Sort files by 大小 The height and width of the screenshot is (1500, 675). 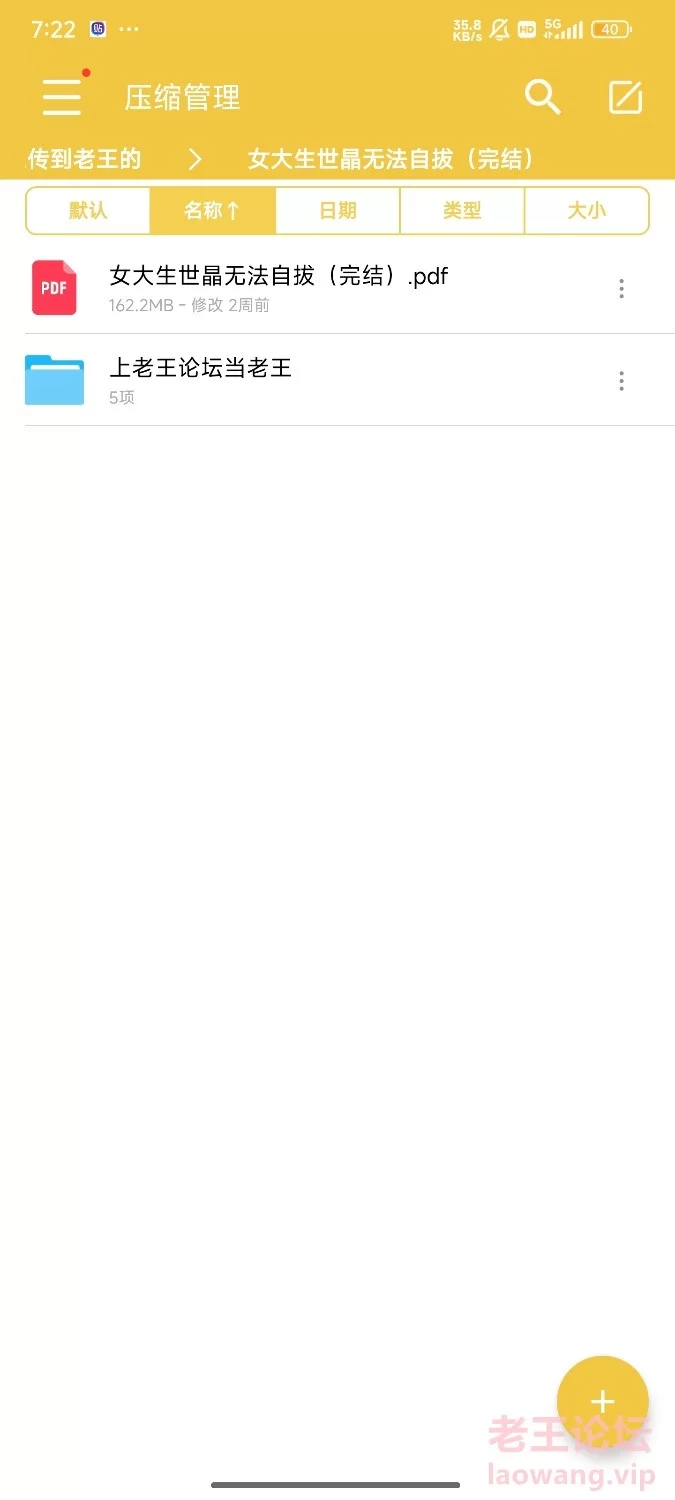pyautogui.click(x=586, y=210)
